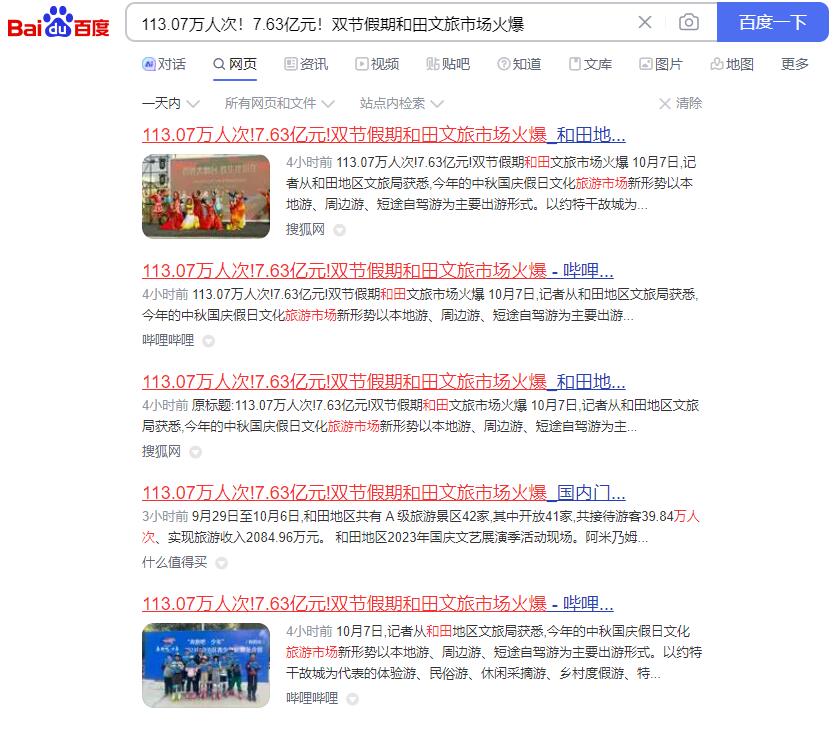Open the 国内门 result from 什么值得买

[x=383, y=492]
